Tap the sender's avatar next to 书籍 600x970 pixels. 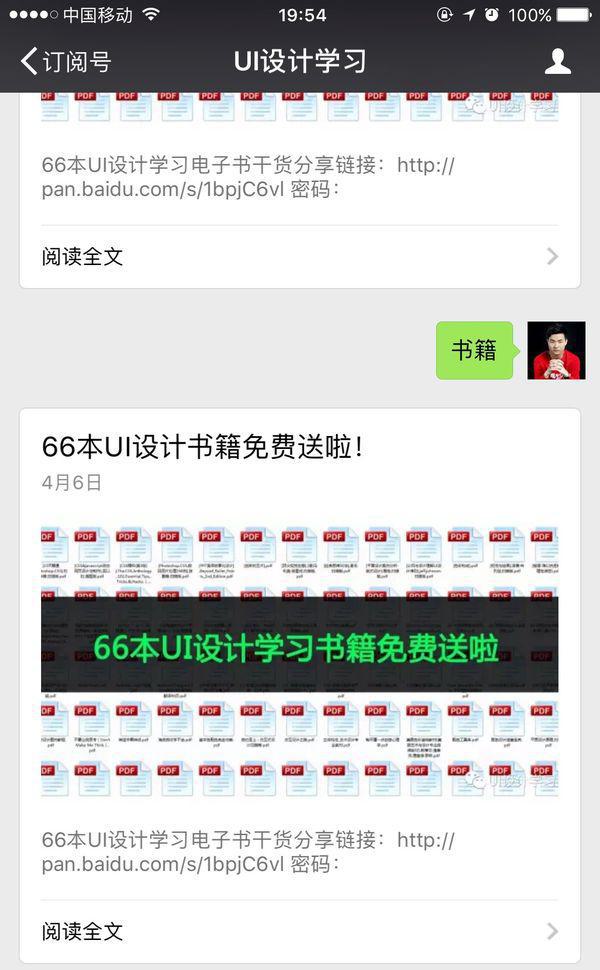(x=556, y=351)
